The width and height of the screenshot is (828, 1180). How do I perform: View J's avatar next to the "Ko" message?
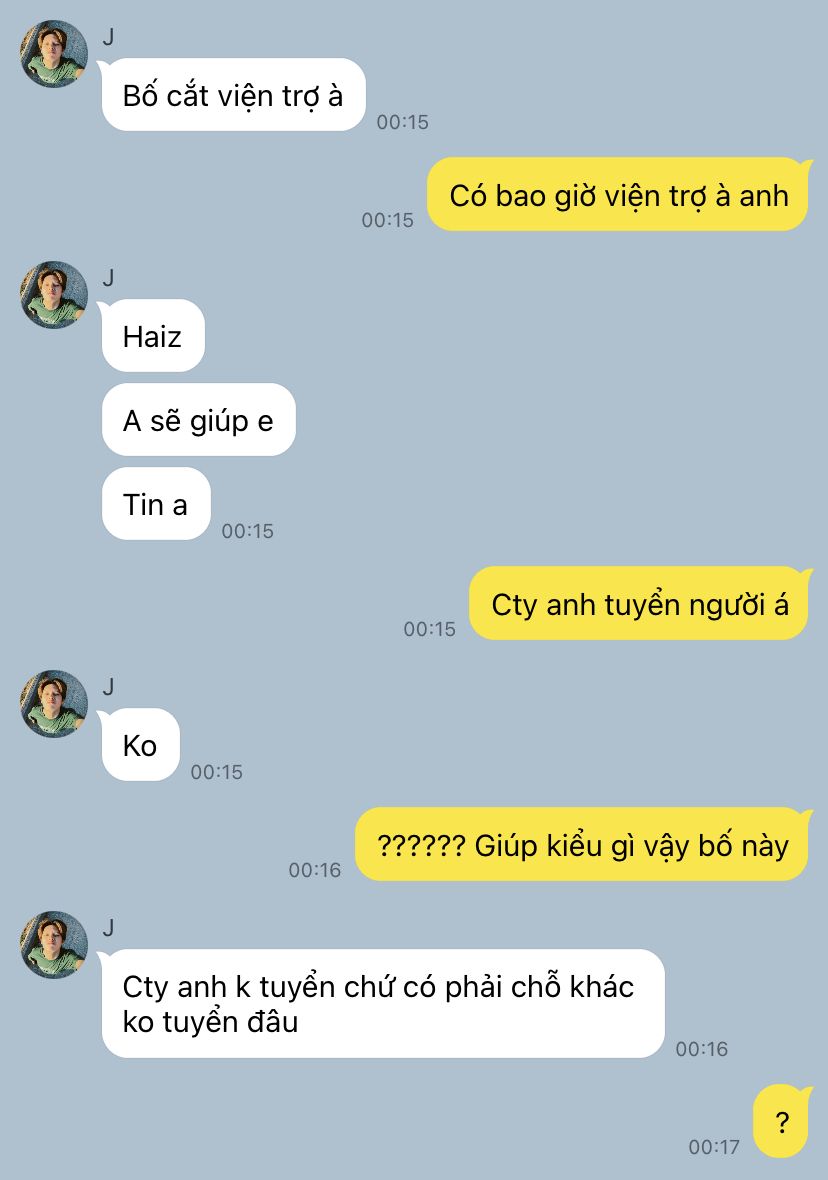click(54, 704)
